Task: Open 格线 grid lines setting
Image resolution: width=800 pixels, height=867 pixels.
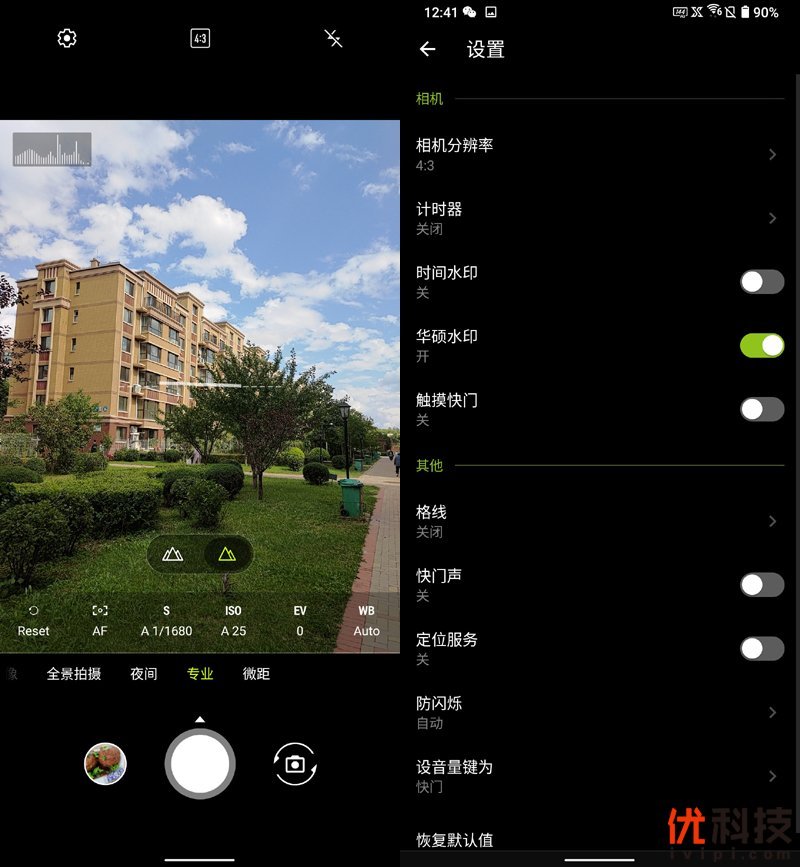Action: (x=598, y=521)
